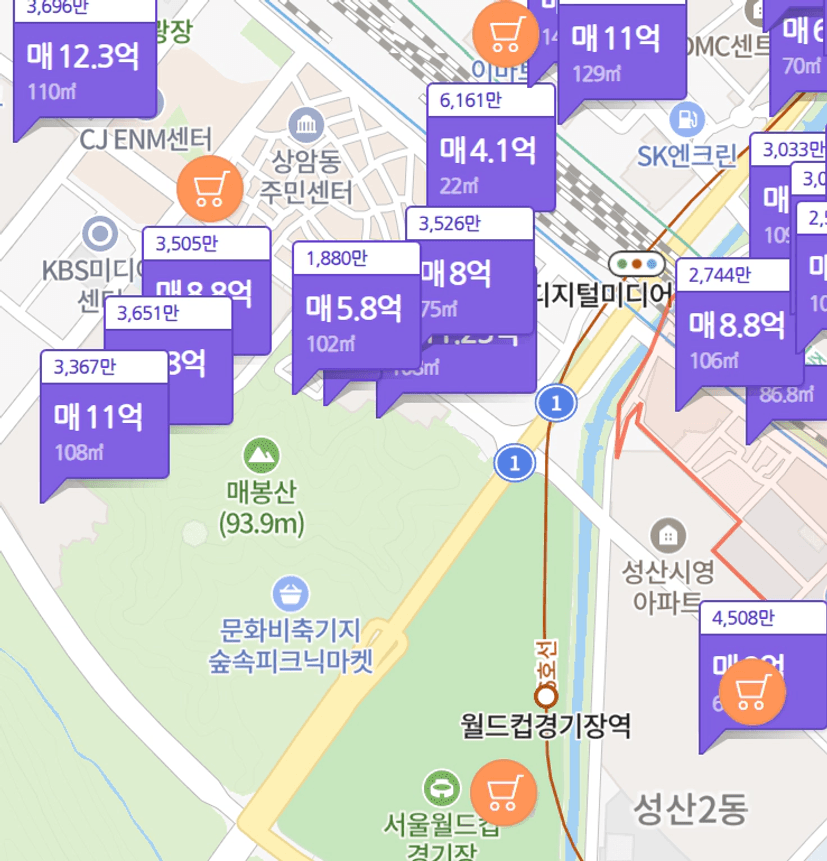Viewport: 827px width, 861px height.
Task: Tap the 매봉산 mountain marker
Action: click(260, 457)
